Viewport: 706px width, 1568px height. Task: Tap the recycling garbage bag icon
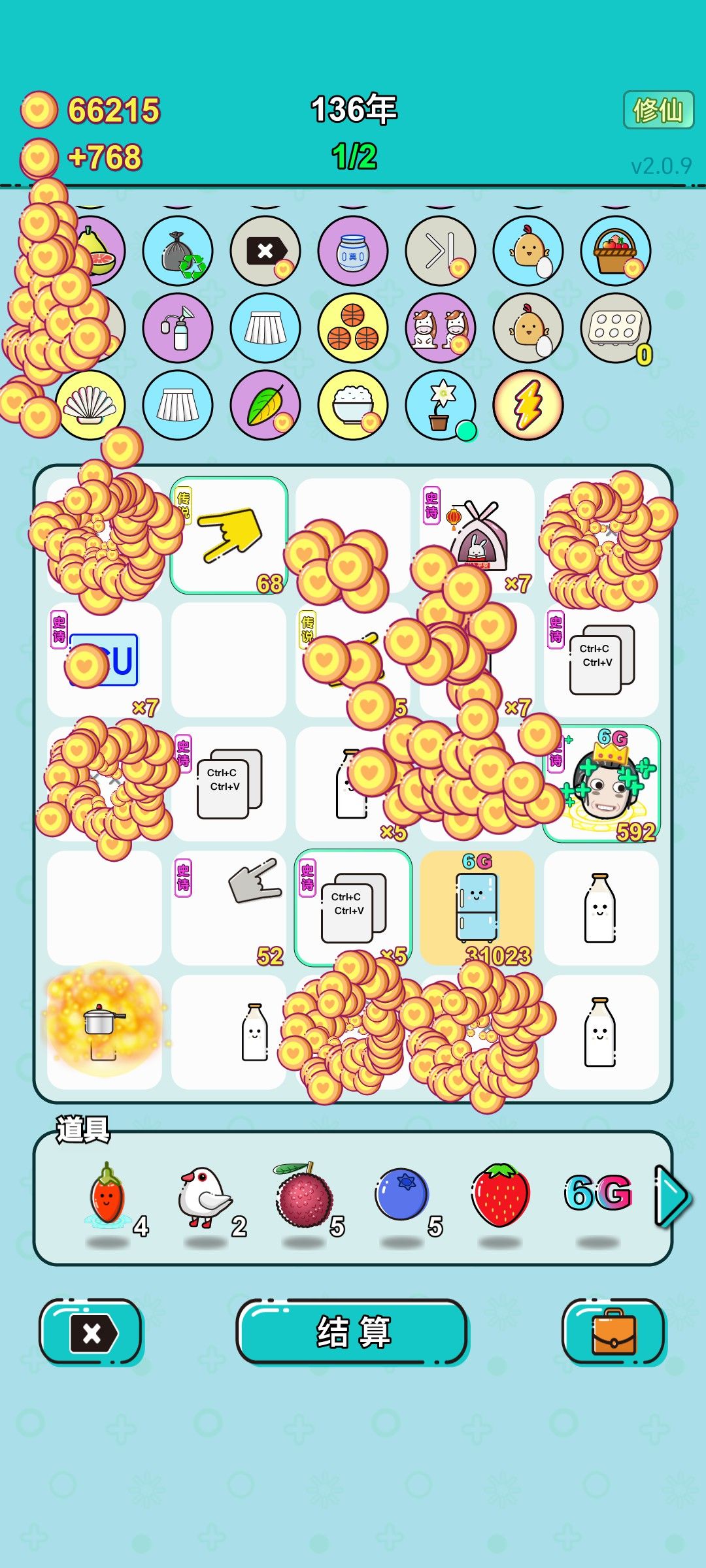pos(178,251)
